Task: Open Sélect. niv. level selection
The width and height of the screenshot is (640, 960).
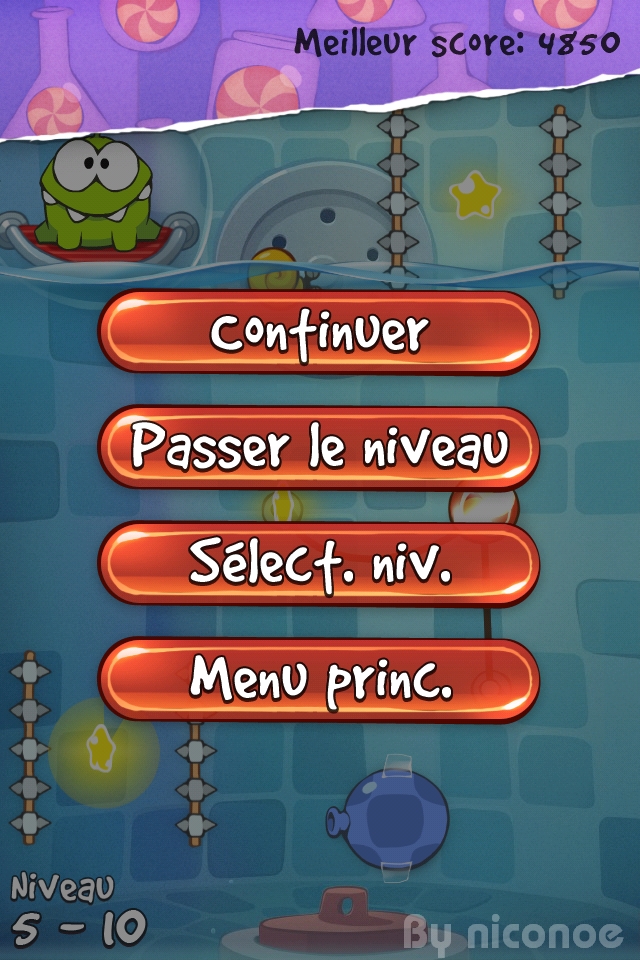Action: pos(319,564)
